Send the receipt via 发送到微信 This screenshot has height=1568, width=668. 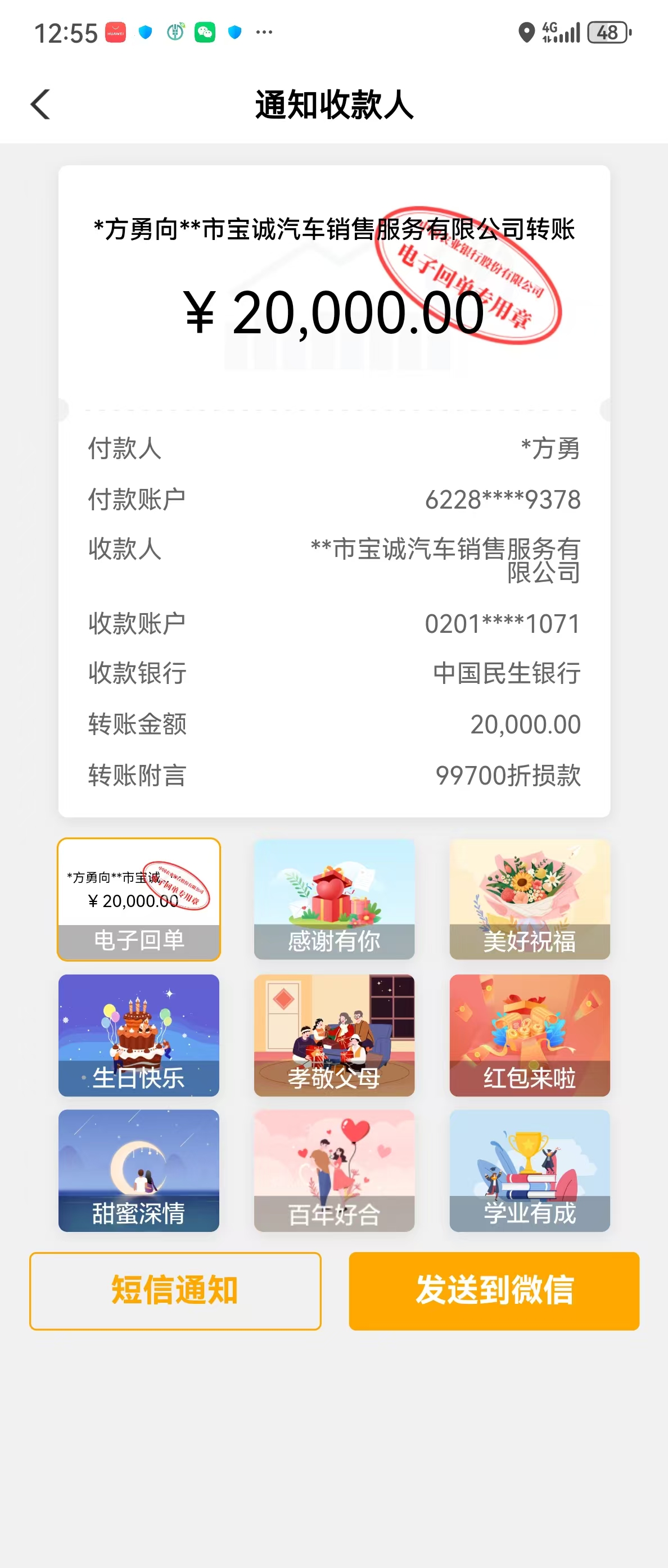pyautogui.click(x=494, y=1290)
